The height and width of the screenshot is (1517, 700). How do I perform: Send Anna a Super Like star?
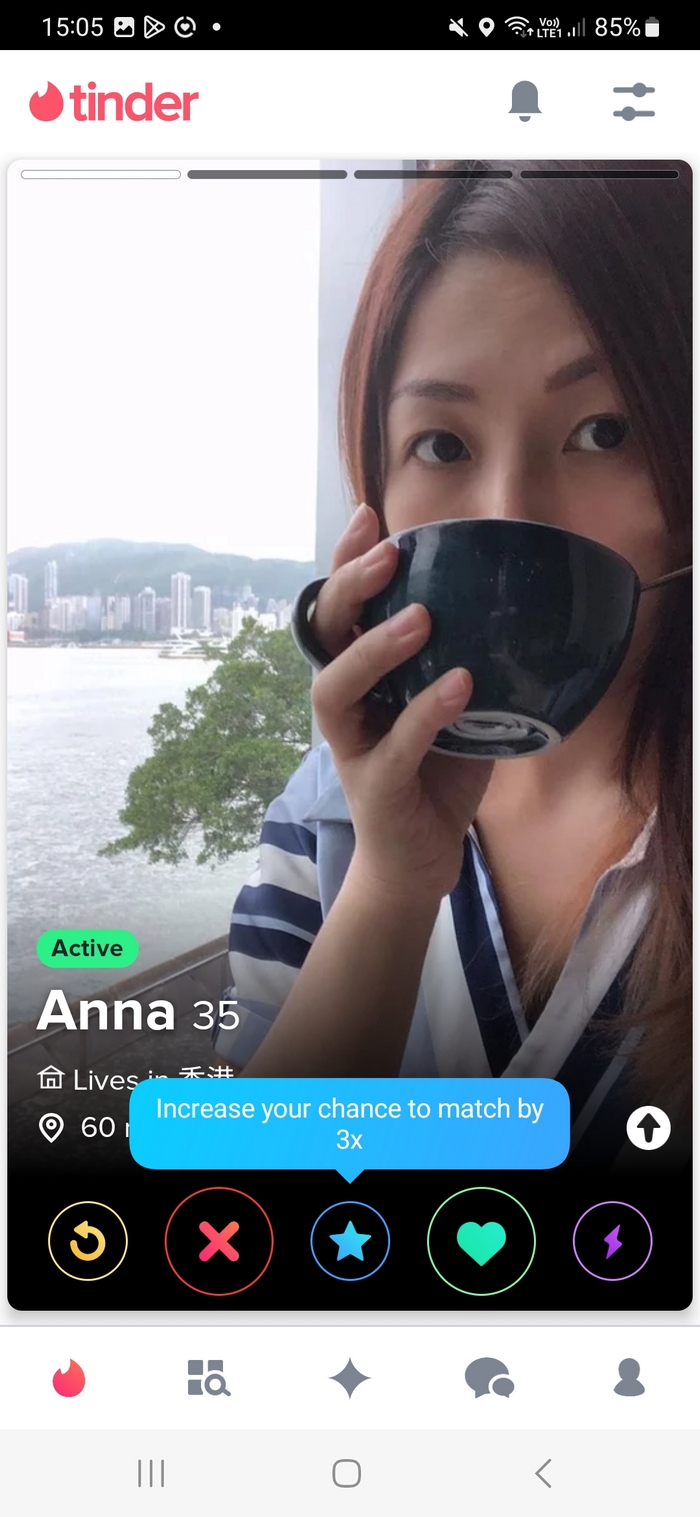coord(350,1241)
